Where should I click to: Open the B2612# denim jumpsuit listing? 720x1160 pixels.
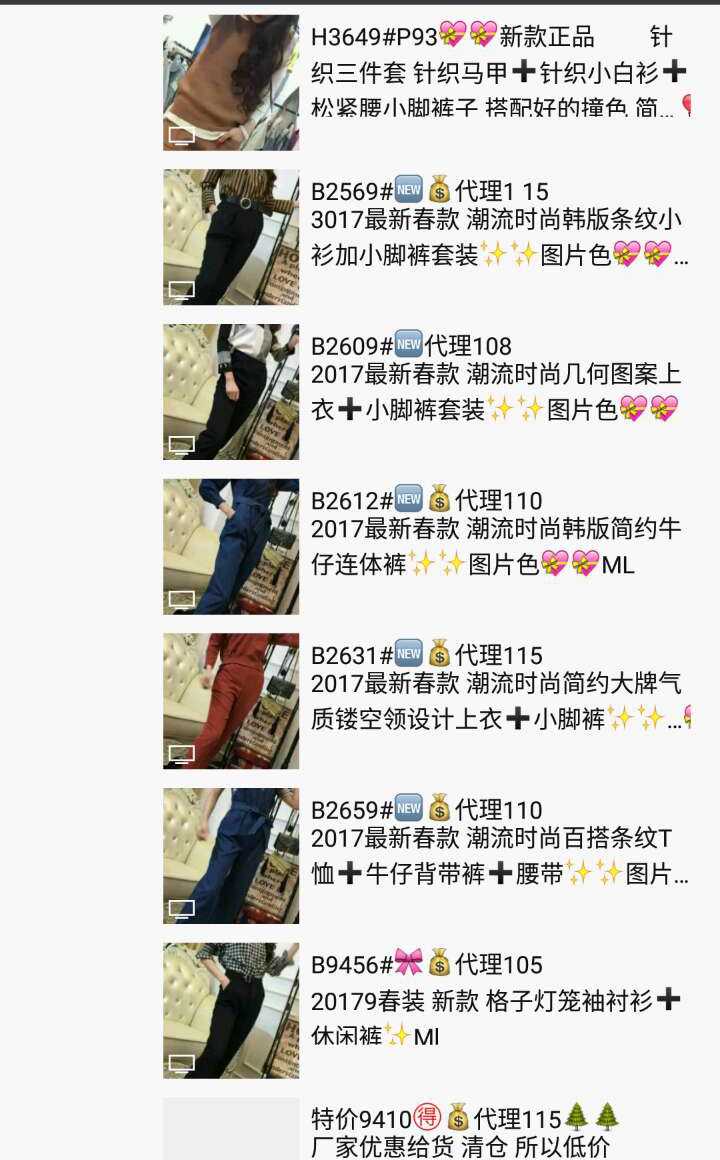click(427, 546)
